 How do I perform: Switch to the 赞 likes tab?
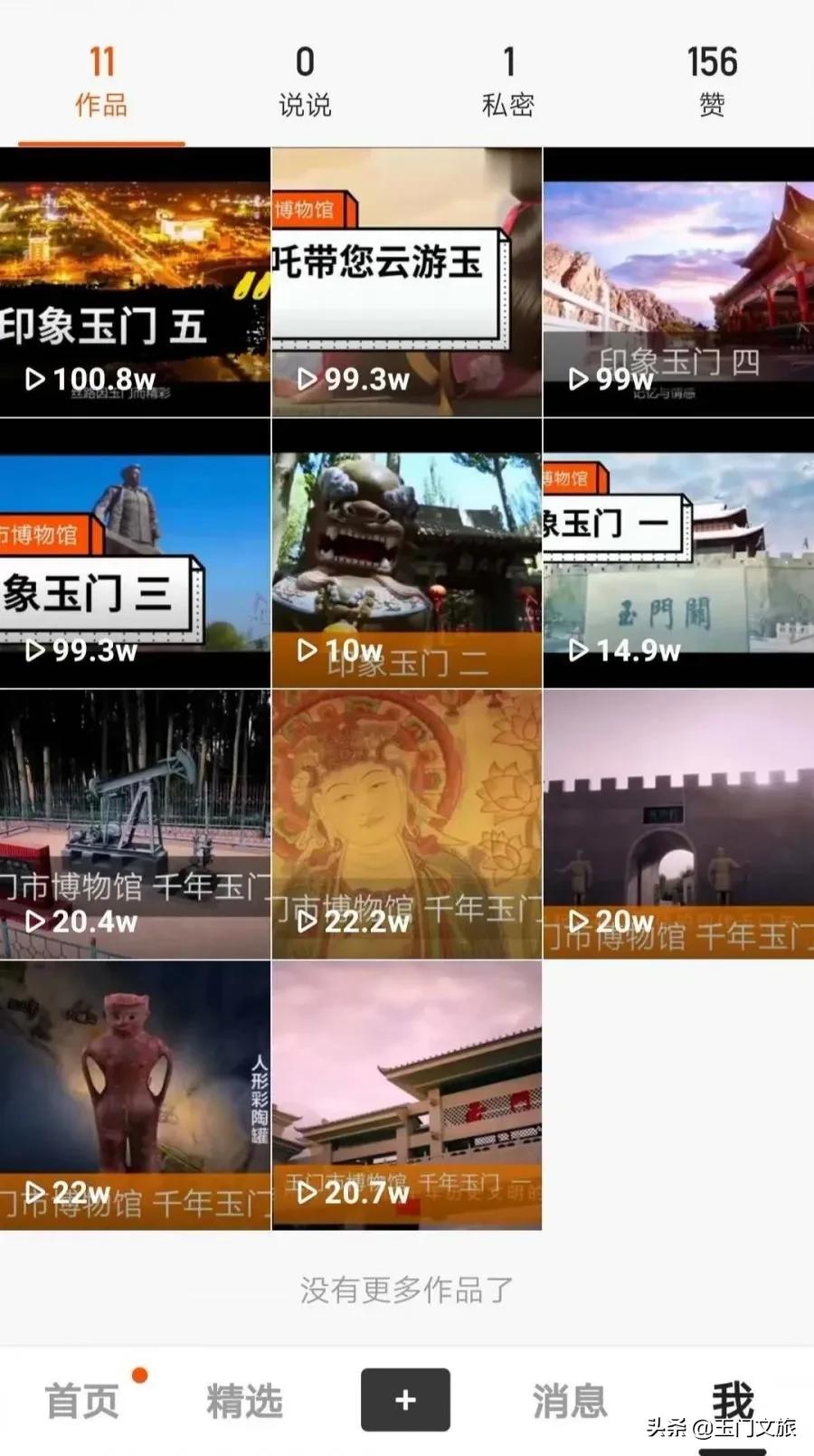coord(711,106)
